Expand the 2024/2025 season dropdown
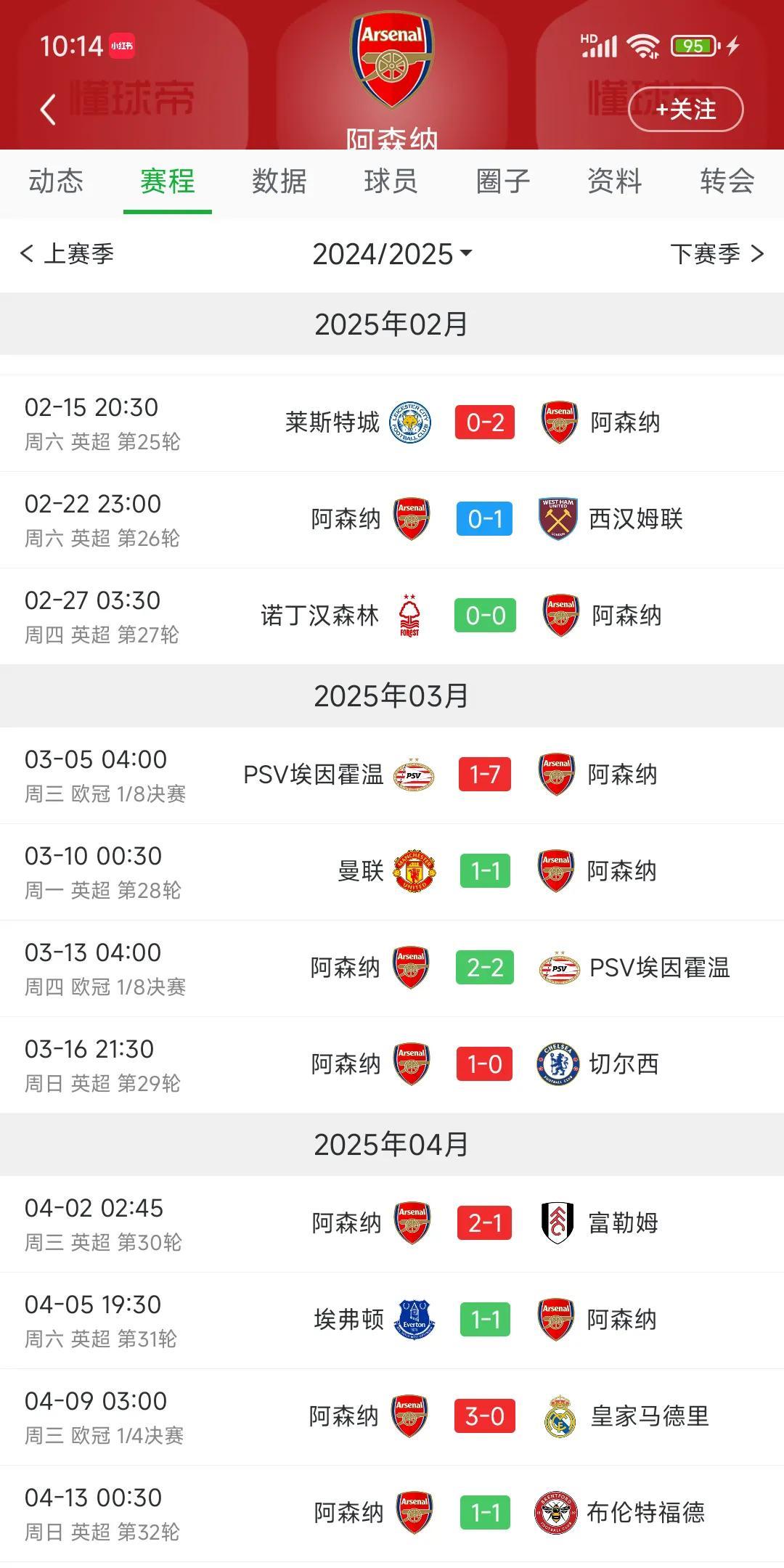 392,254
